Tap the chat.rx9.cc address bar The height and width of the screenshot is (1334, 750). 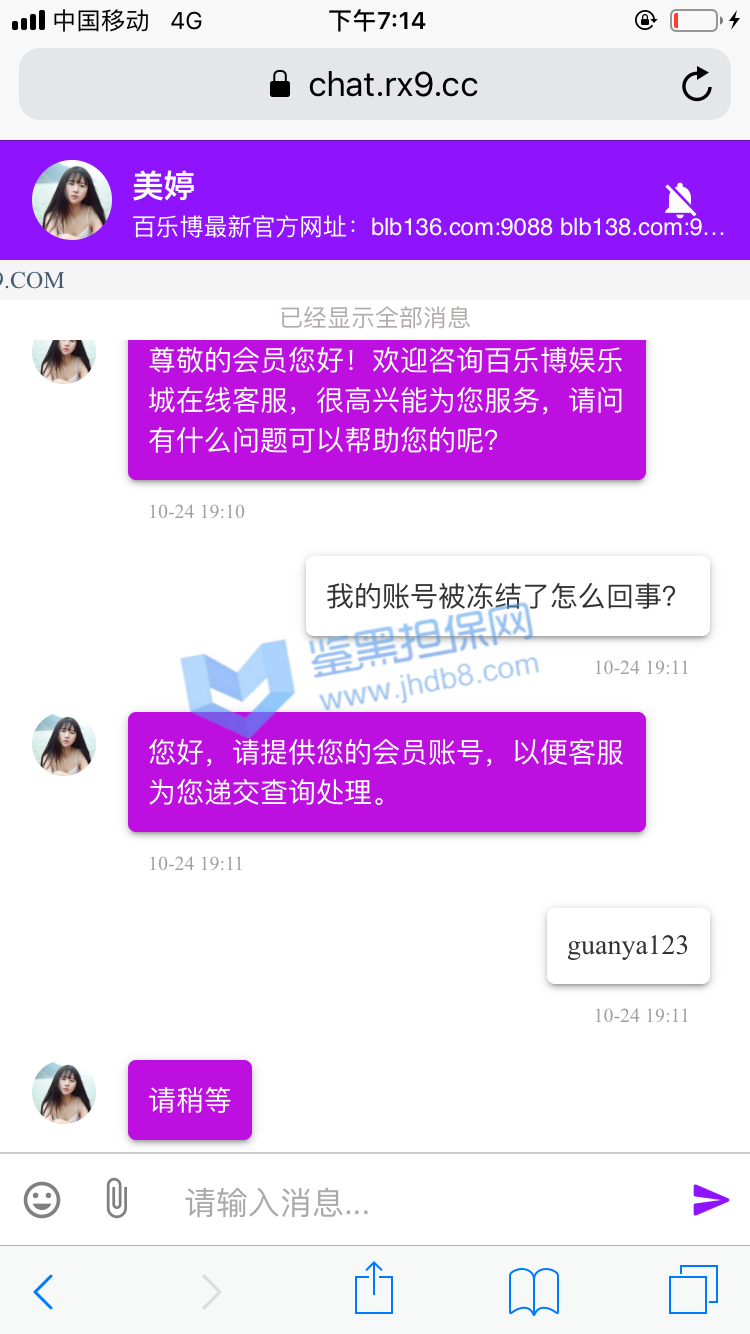374,85
